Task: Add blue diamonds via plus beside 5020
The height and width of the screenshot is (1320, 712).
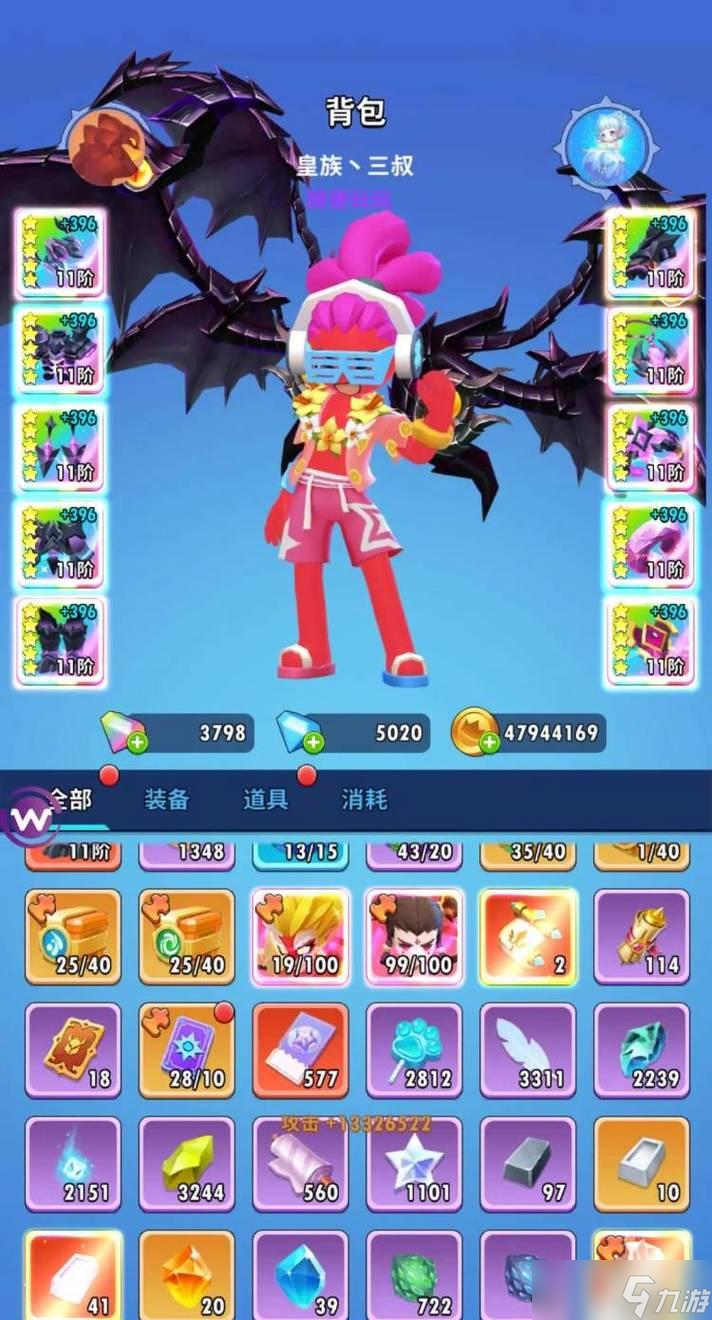Action: (x=313, y=742)
